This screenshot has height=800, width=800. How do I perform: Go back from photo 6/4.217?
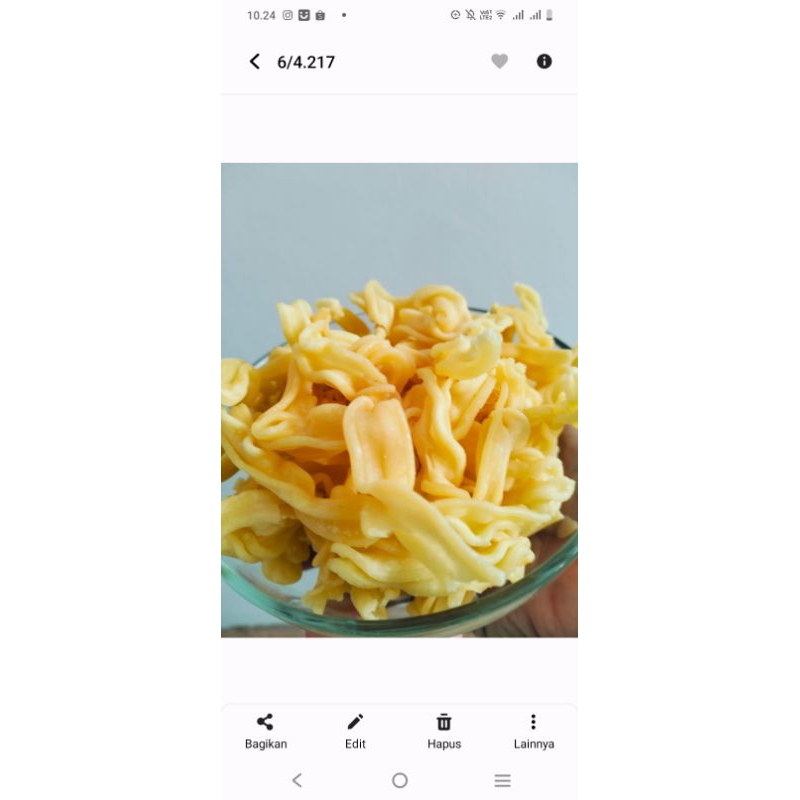(x=254, y=62)
